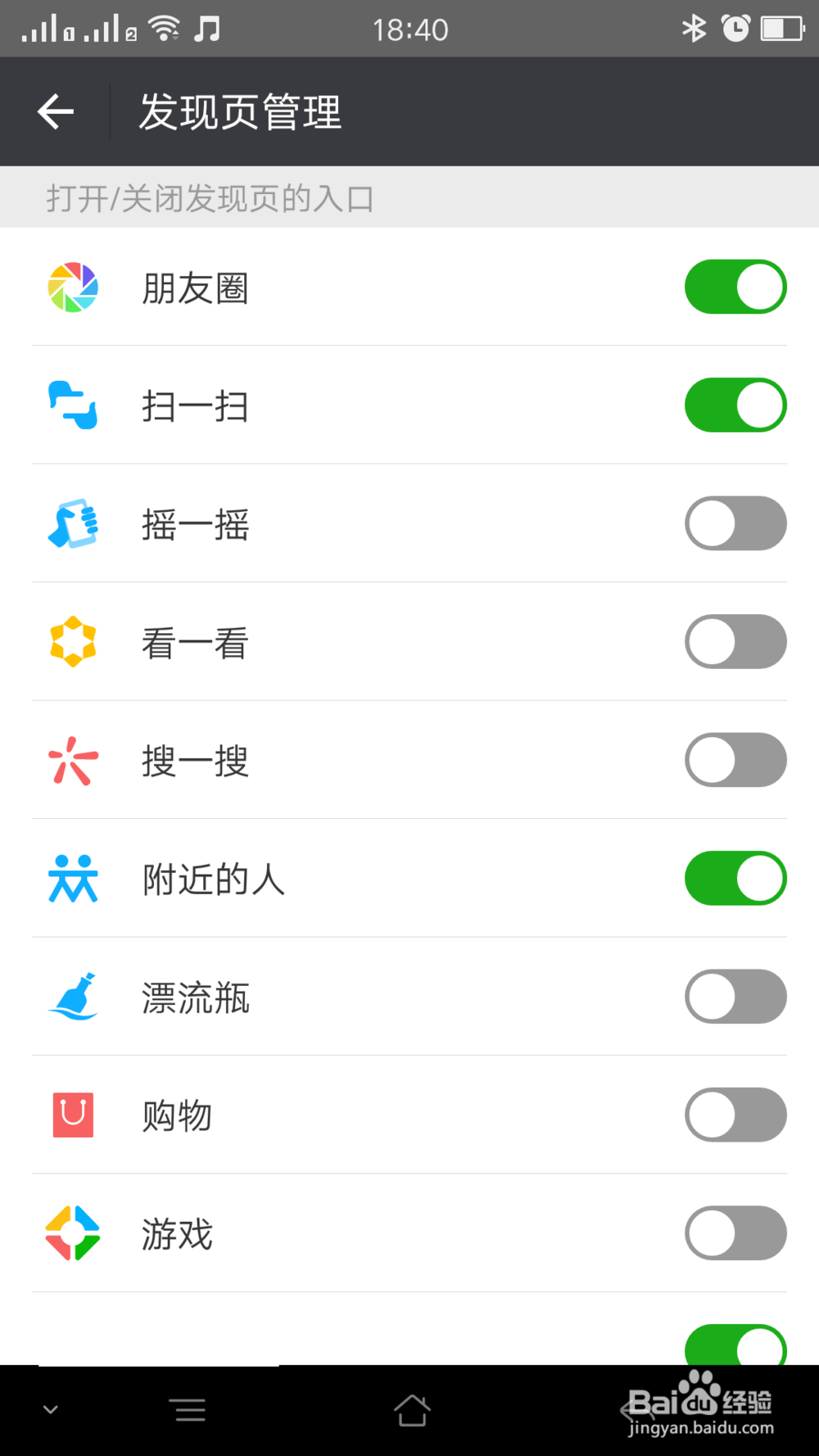Enable the 搜一搜 entry
The width and height of the screenshot is (819, 1456).
point(735,760)
